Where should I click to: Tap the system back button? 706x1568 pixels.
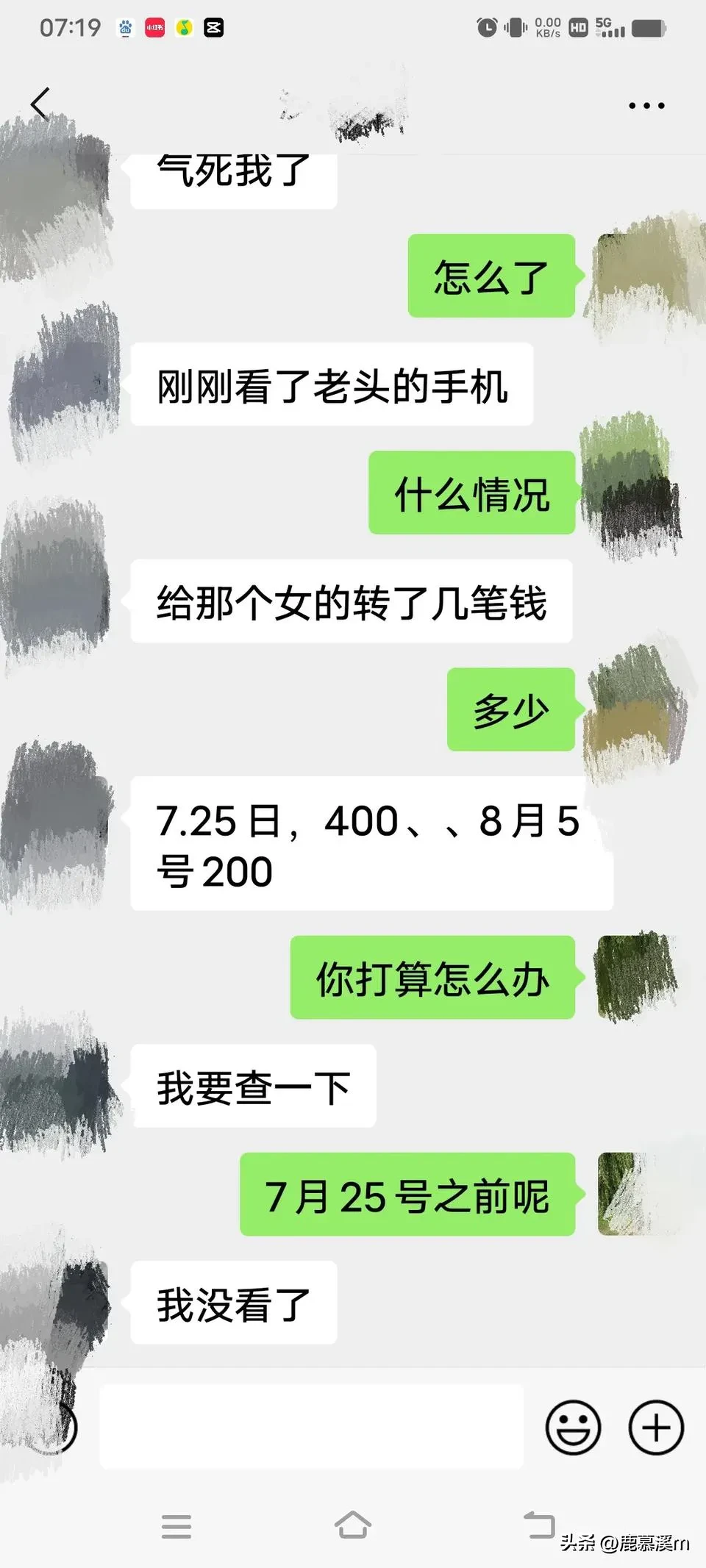pos(539,1525)
